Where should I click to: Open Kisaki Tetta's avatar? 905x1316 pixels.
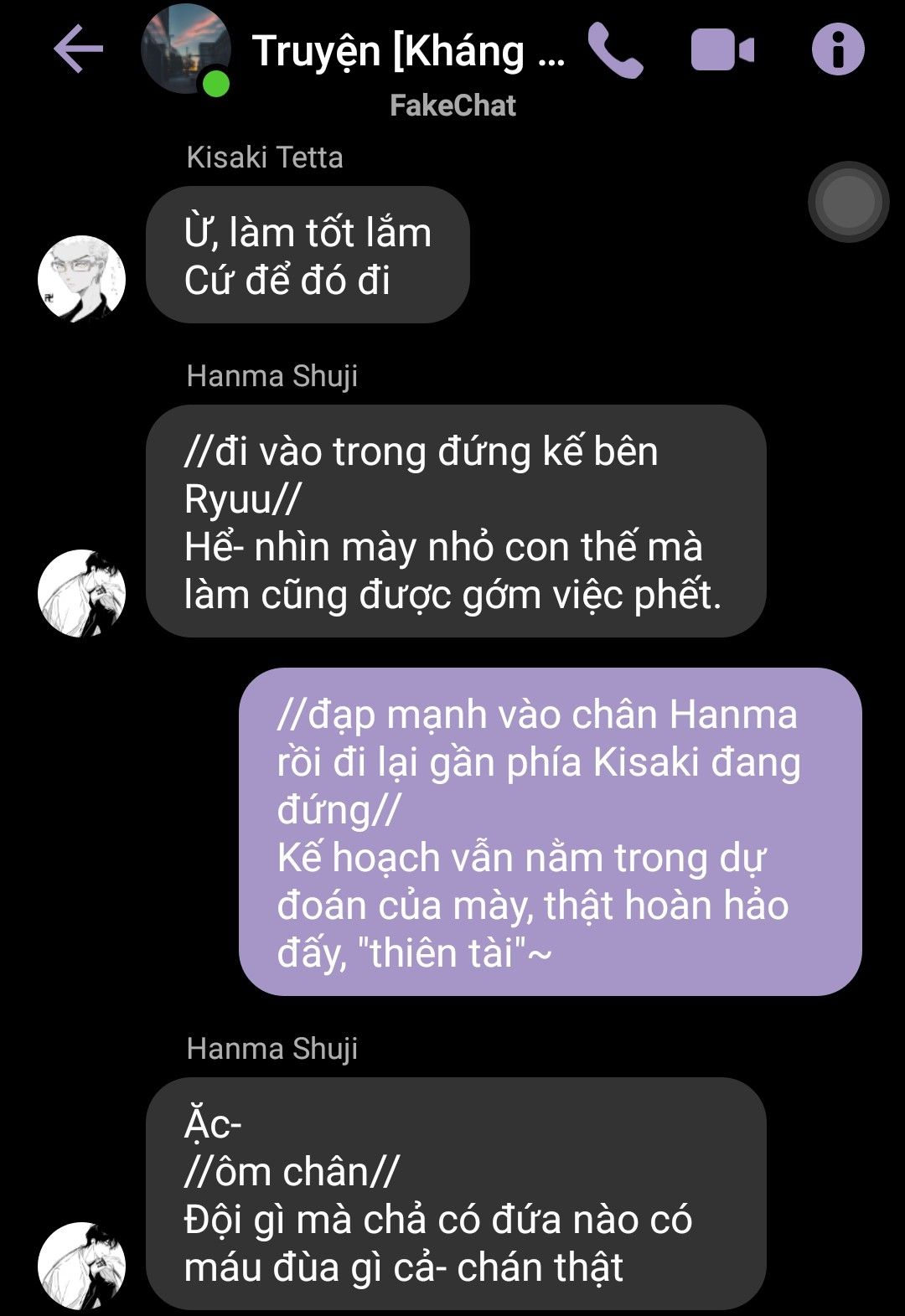[x=81, y=279]
